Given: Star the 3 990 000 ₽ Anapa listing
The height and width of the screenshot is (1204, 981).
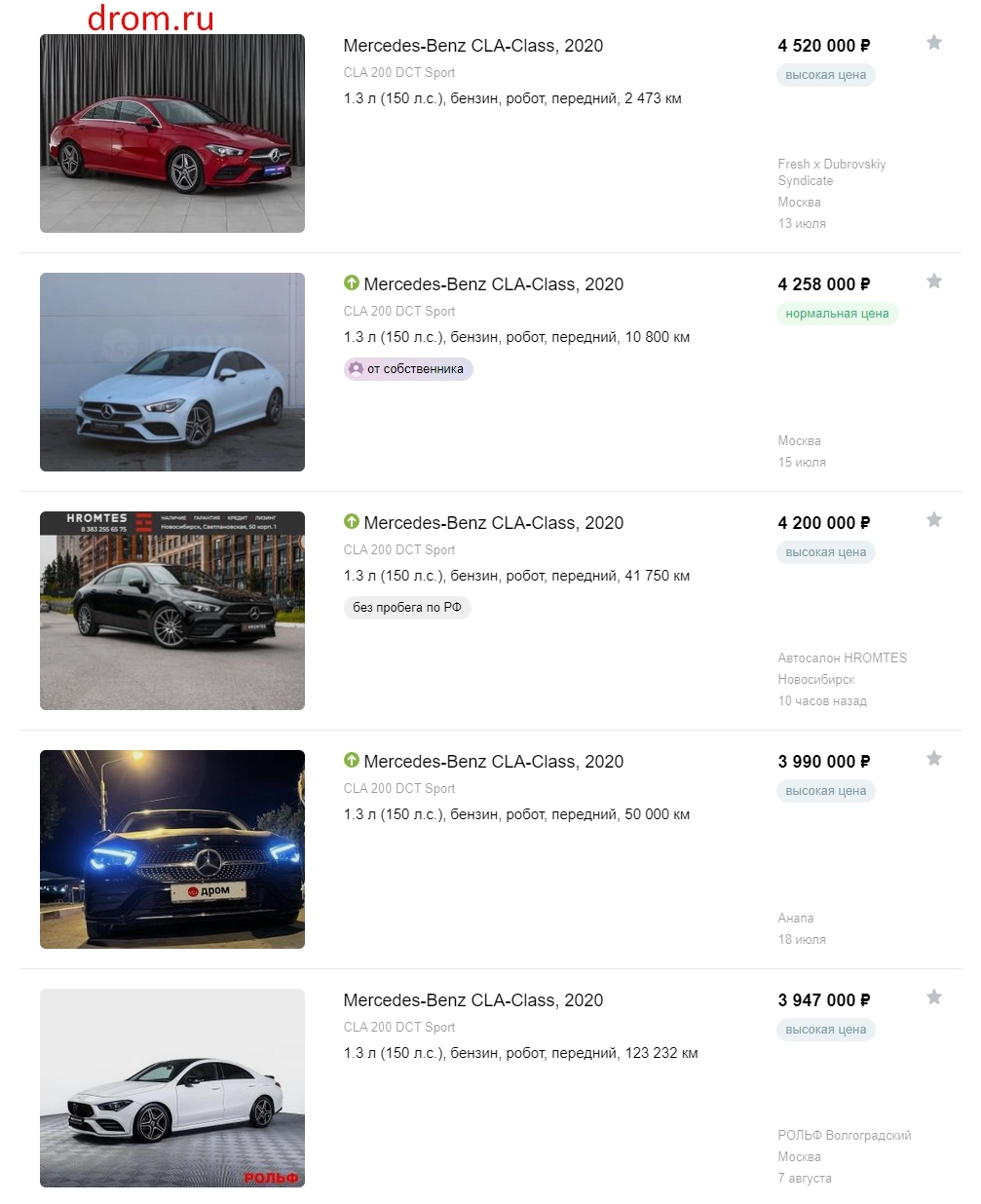Looking at the screenshot, I should point(933,759).
